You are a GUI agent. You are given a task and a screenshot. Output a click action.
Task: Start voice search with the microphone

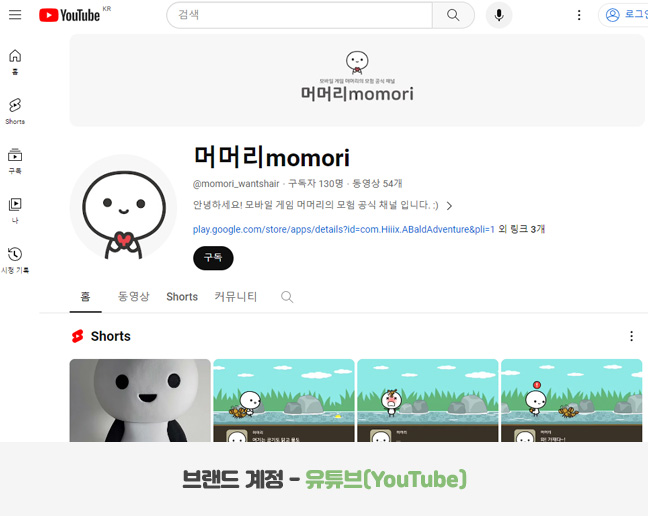coord(498,15)
